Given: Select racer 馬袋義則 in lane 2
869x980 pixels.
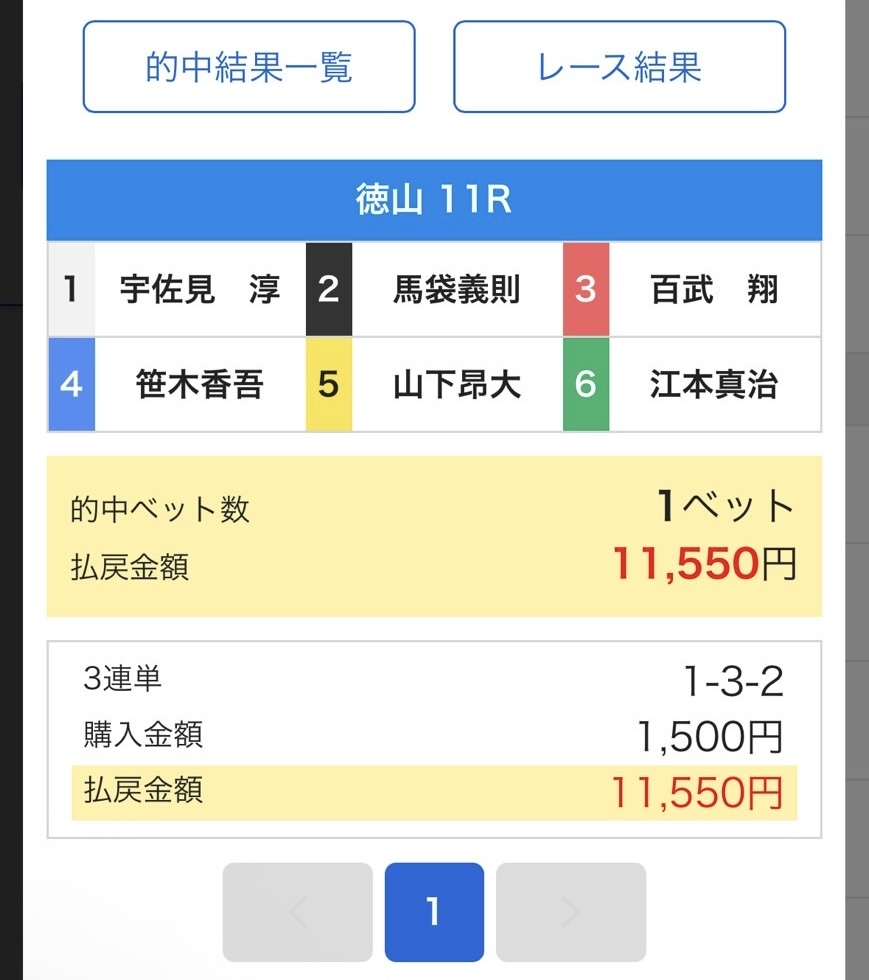Looking at the screenshot, I should (x=455, y=288).
